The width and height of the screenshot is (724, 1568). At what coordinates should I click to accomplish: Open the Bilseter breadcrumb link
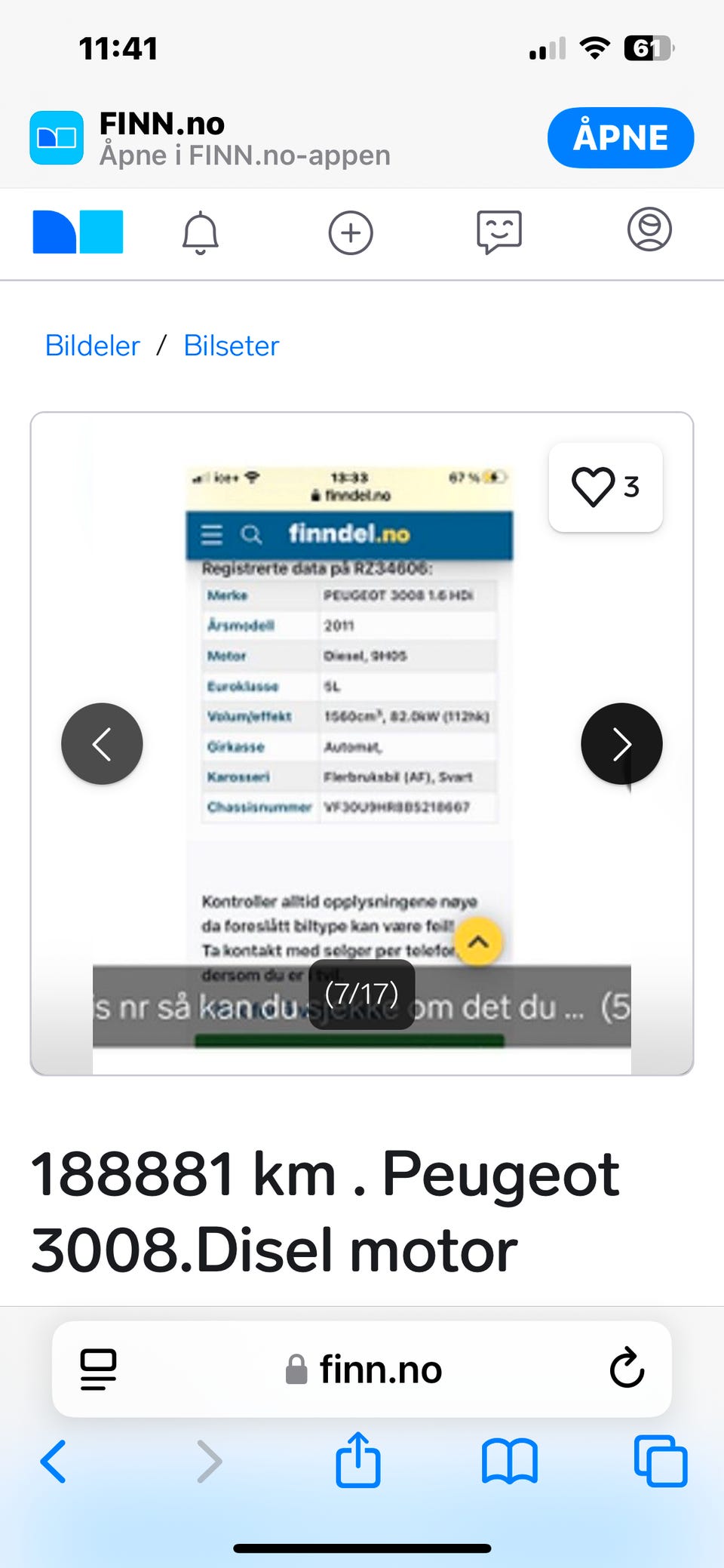point(231,346)
